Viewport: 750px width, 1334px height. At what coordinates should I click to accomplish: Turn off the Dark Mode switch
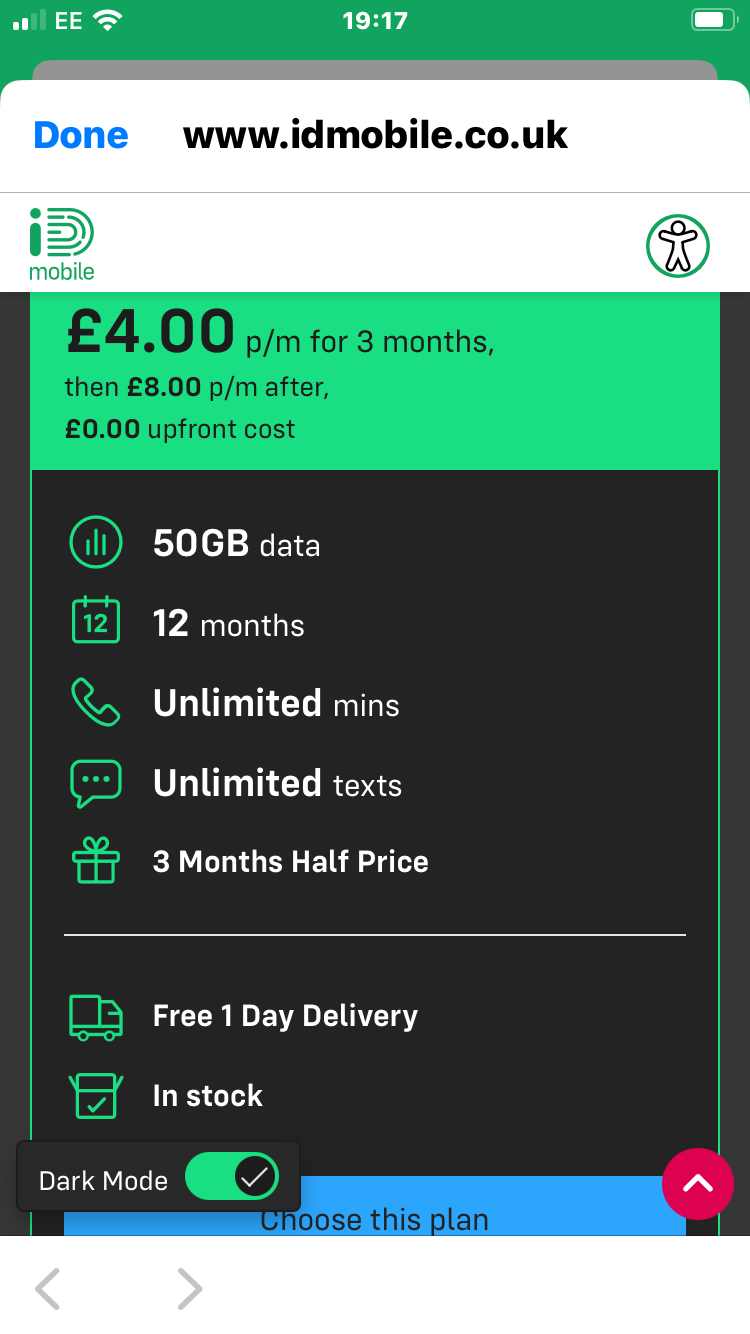tap(231, 1177)
